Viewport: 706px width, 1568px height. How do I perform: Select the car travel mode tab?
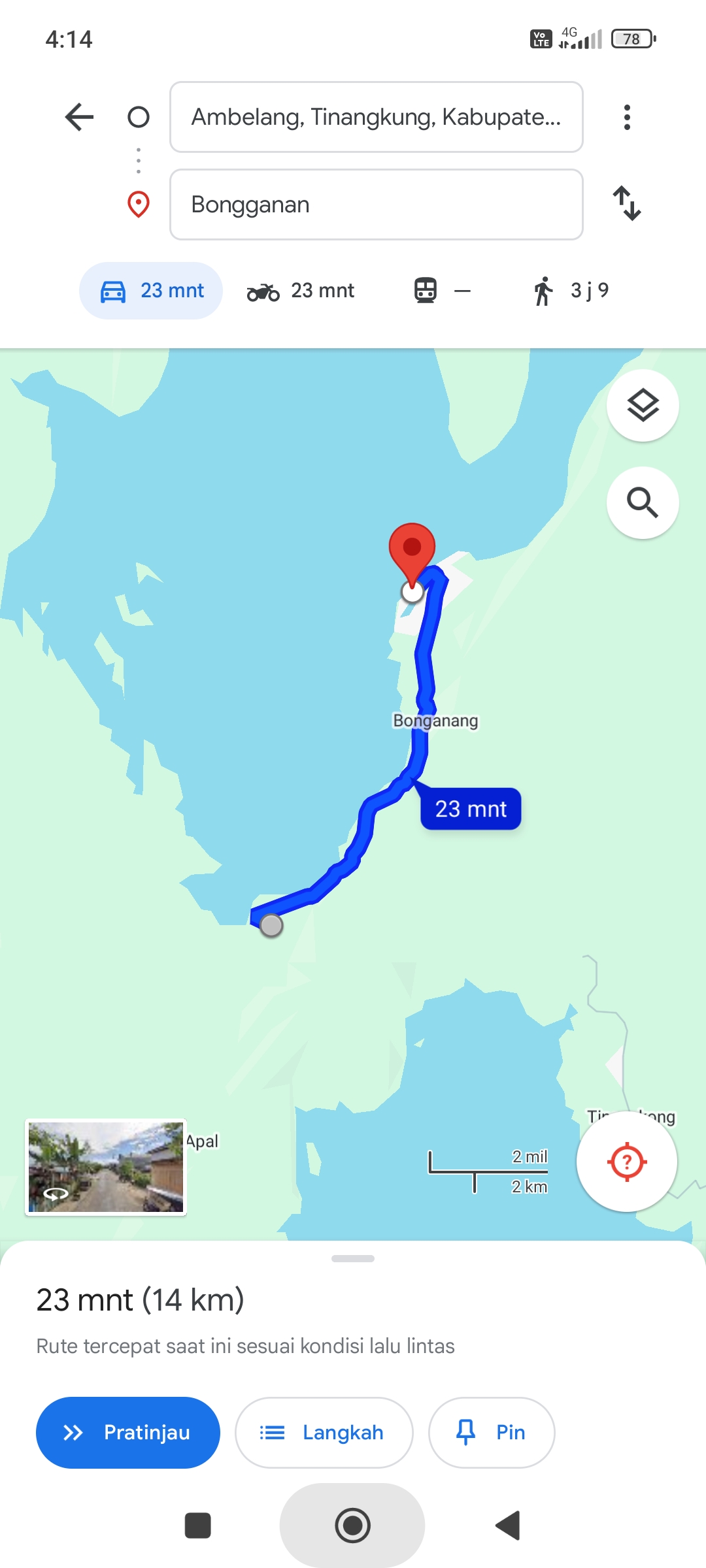(x=151, y=291)
